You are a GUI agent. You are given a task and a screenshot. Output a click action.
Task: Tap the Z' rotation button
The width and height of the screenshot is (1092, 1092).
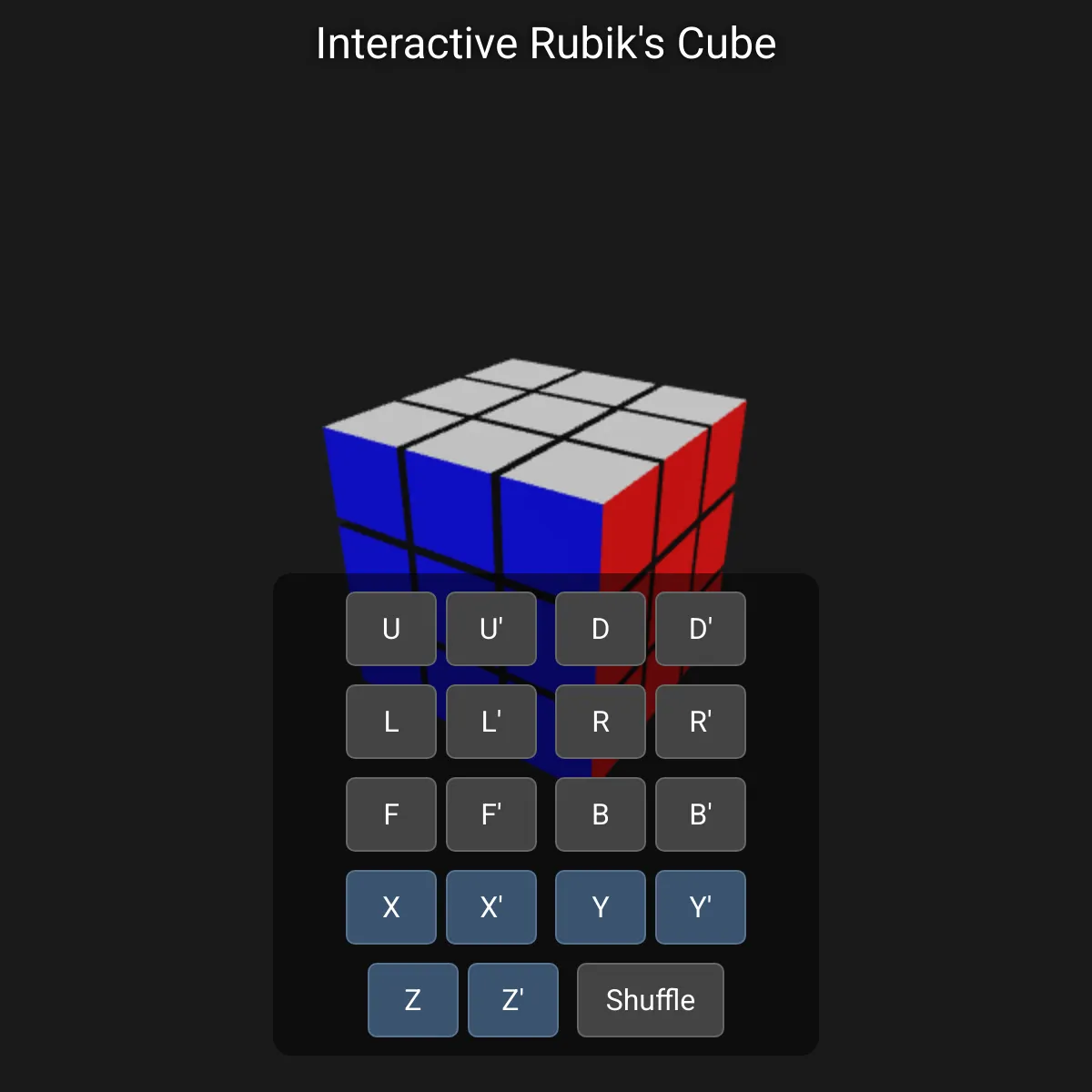(513, 1000)
